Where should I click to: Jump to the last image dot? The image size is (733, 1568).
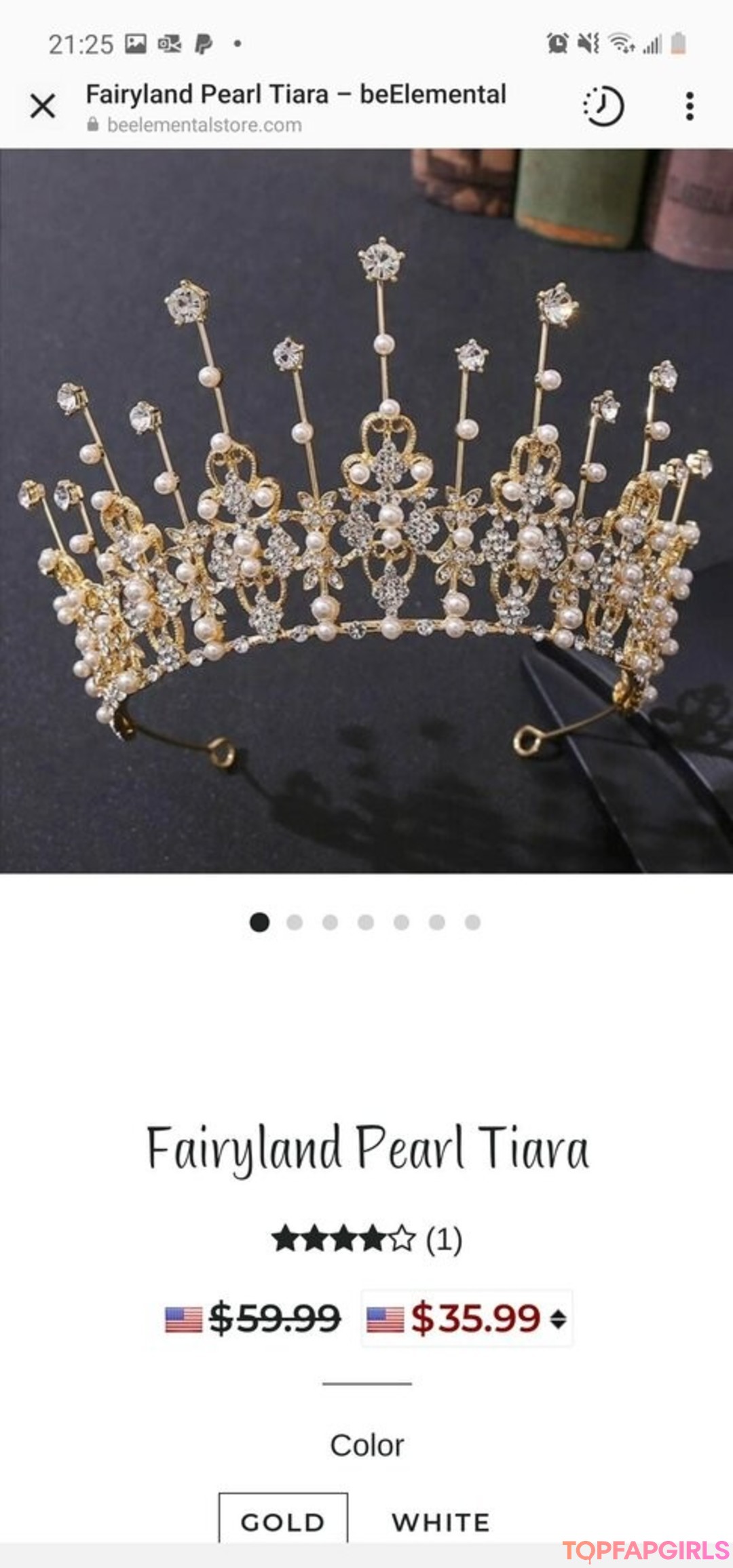pos(473,922)
